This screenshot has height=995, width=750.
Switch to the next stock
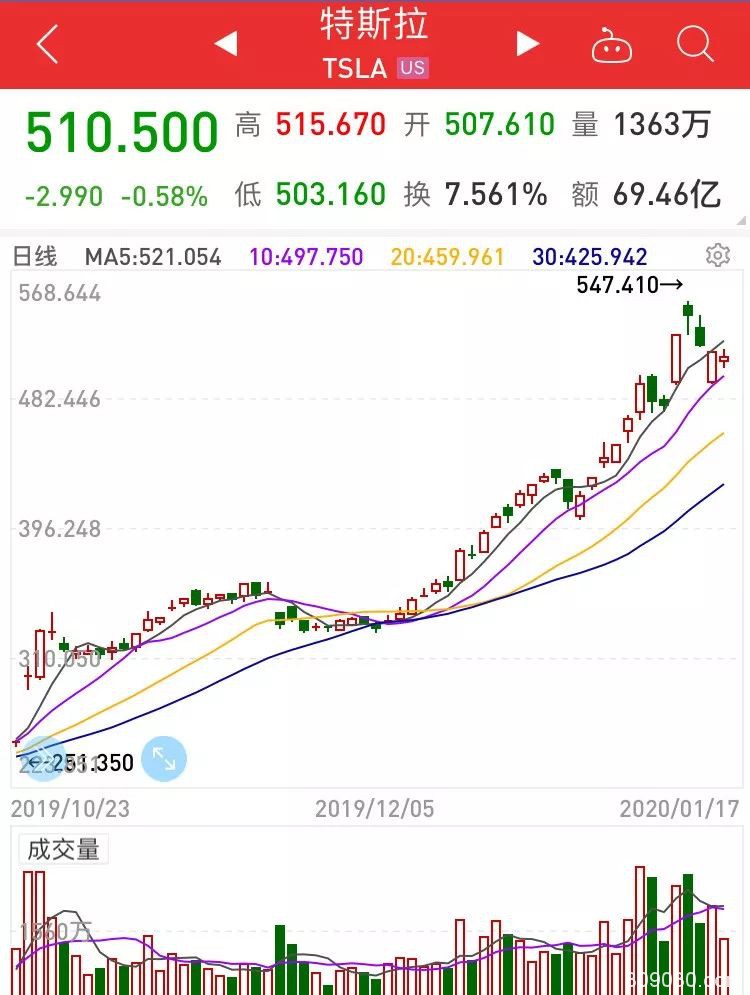click(527, 43)
